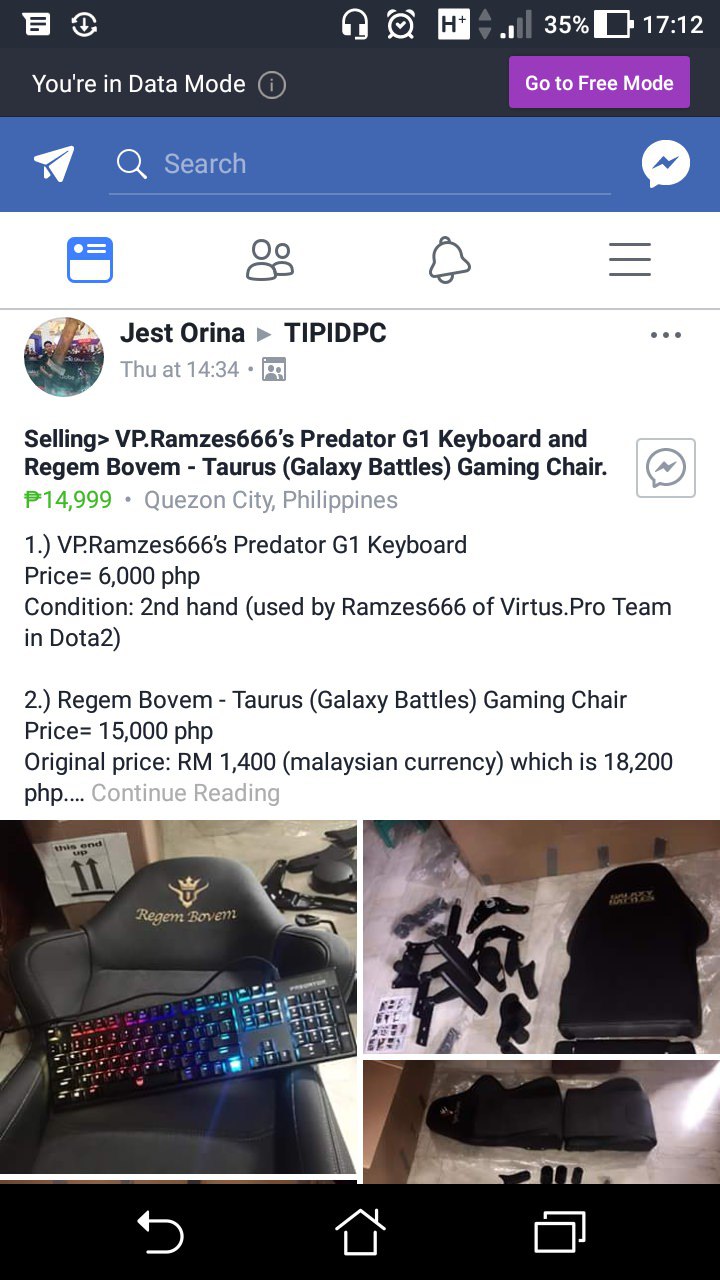Open post options three-dot menu
Viewport: 720px width, 1280px height.
pos(665,335)
